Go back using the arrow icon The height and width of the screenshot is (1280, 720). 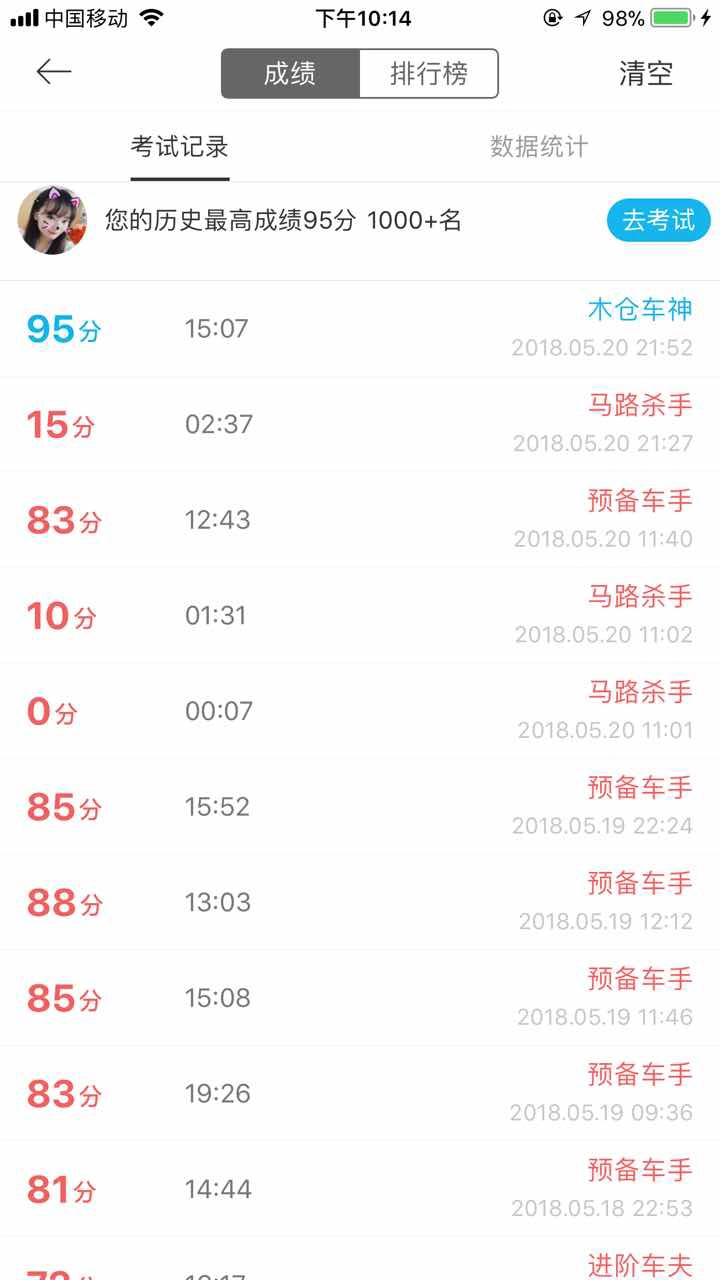point(54,72)
